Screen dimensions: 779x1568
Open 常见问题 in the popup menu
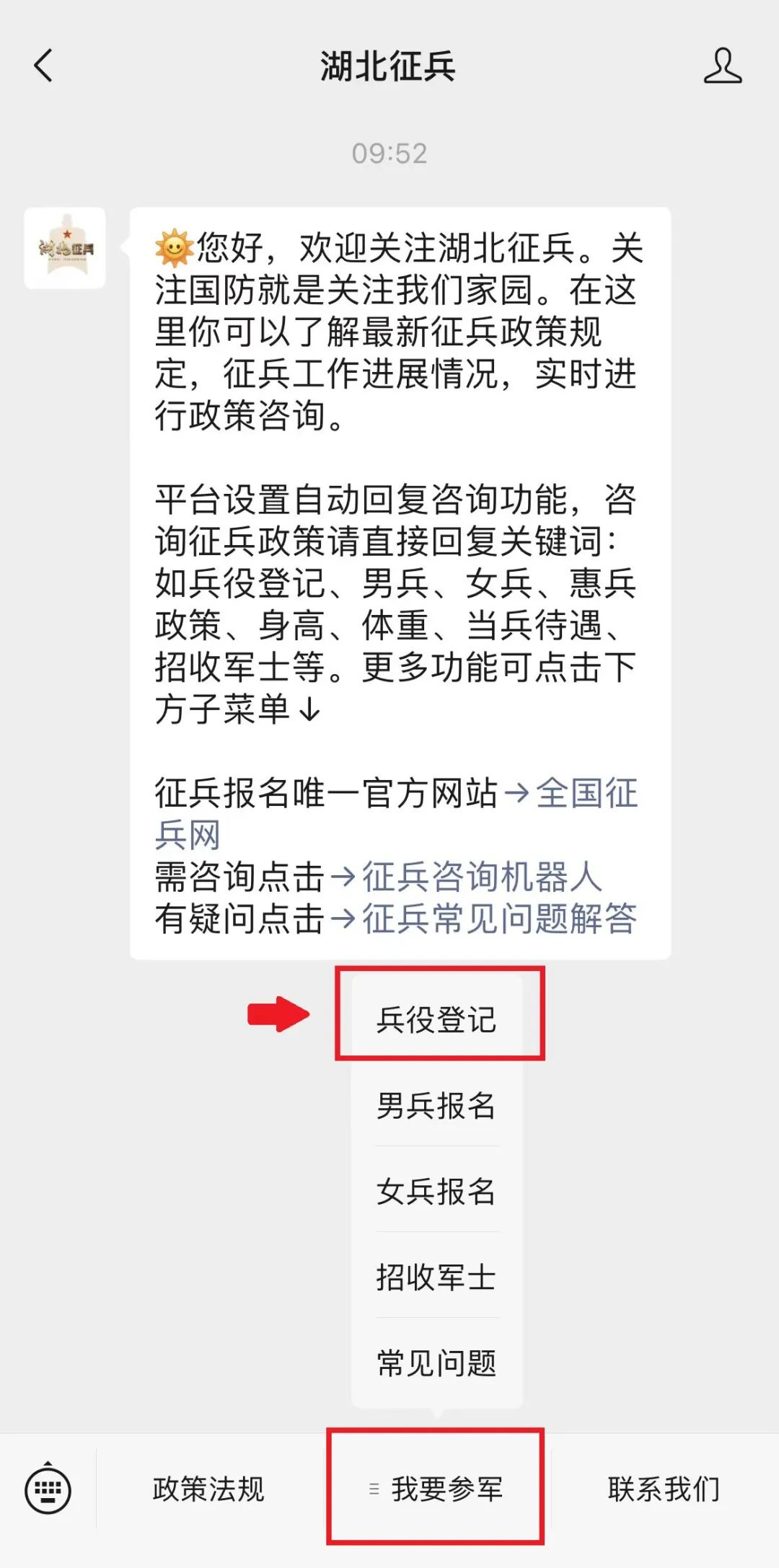point(437,1363)
